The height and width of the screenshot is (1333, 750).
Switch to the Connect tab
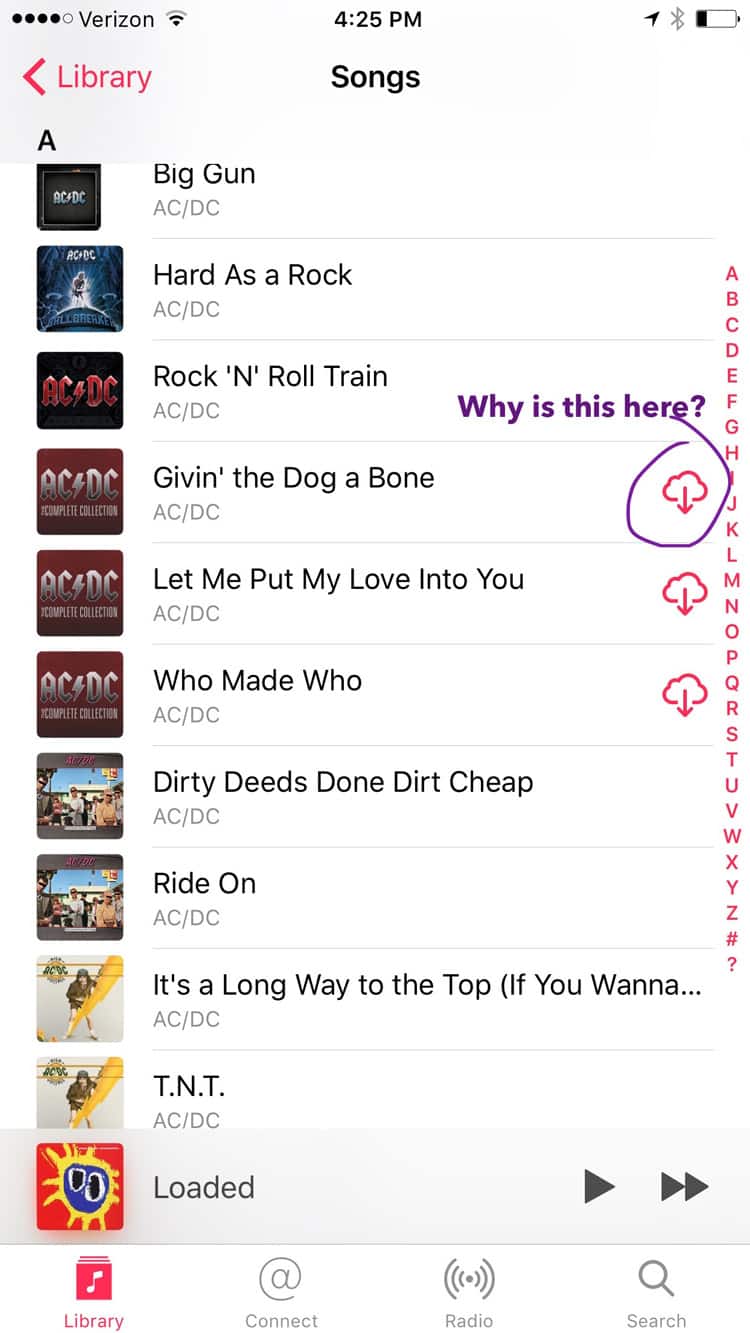[x=281, y=1291]
